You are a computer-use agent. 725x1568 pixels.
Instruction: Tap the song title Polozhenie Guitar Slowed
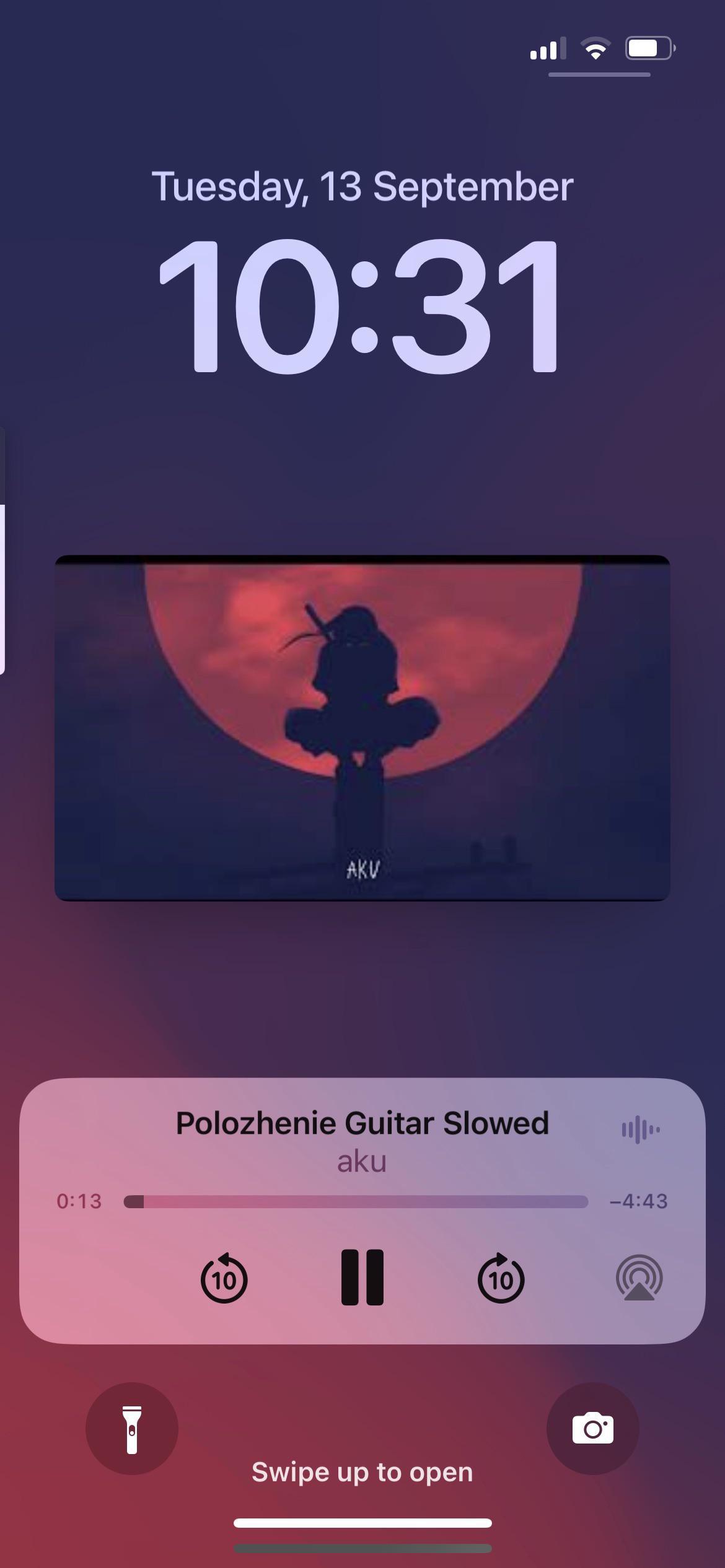coord(362,1122)
